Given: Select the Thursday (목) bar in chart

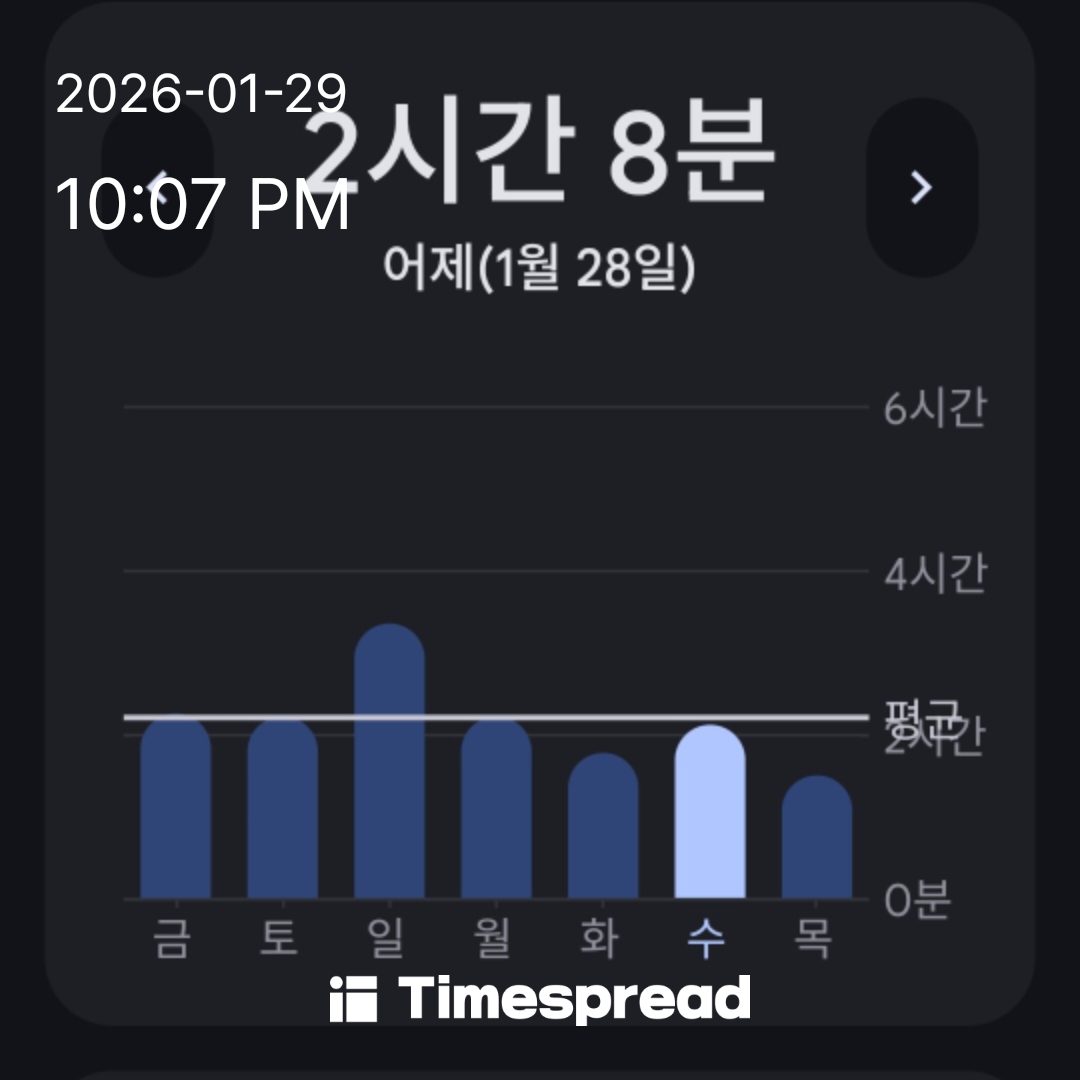Looking at the screenshot, I should [x=816, y=840].
